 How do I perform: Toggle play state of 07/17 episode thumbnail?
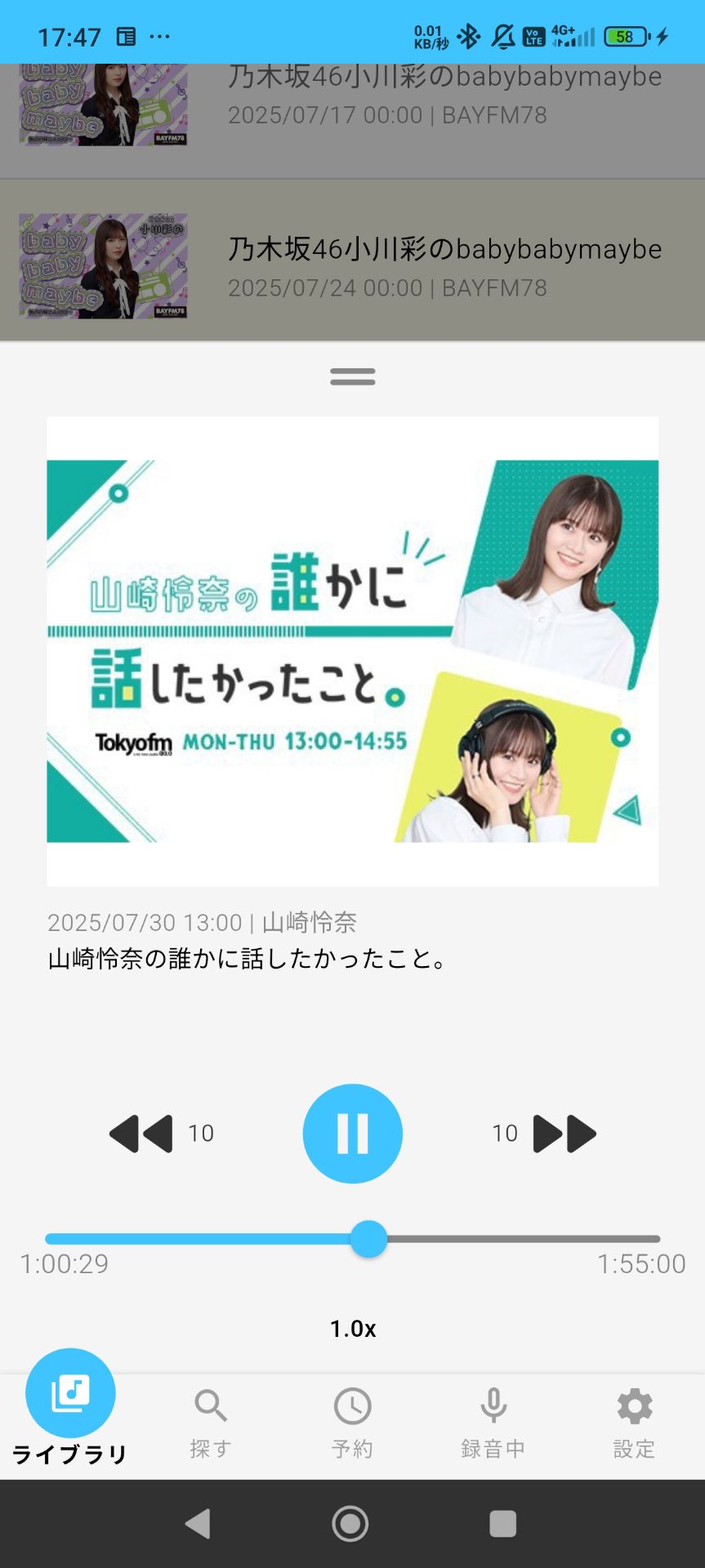click(x=102, y=105)
